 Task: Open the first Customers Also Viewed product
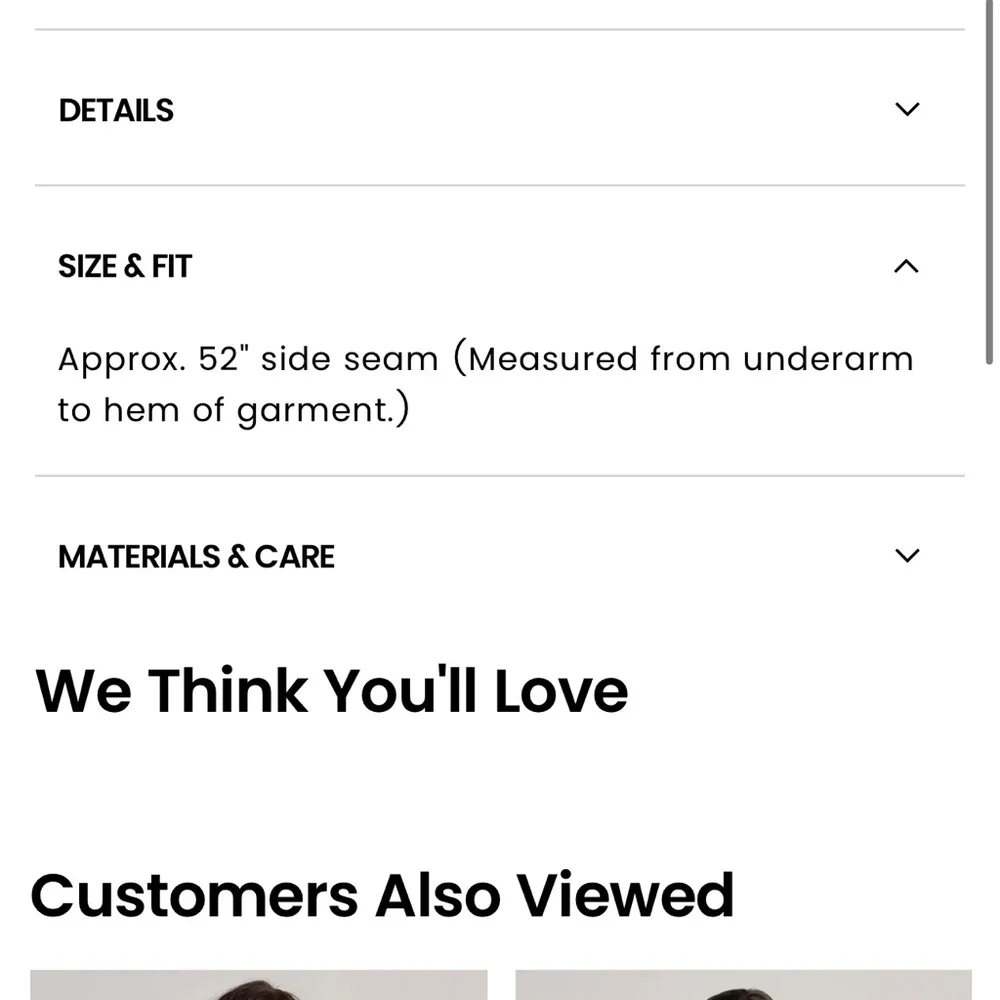(x=258, y=985)
